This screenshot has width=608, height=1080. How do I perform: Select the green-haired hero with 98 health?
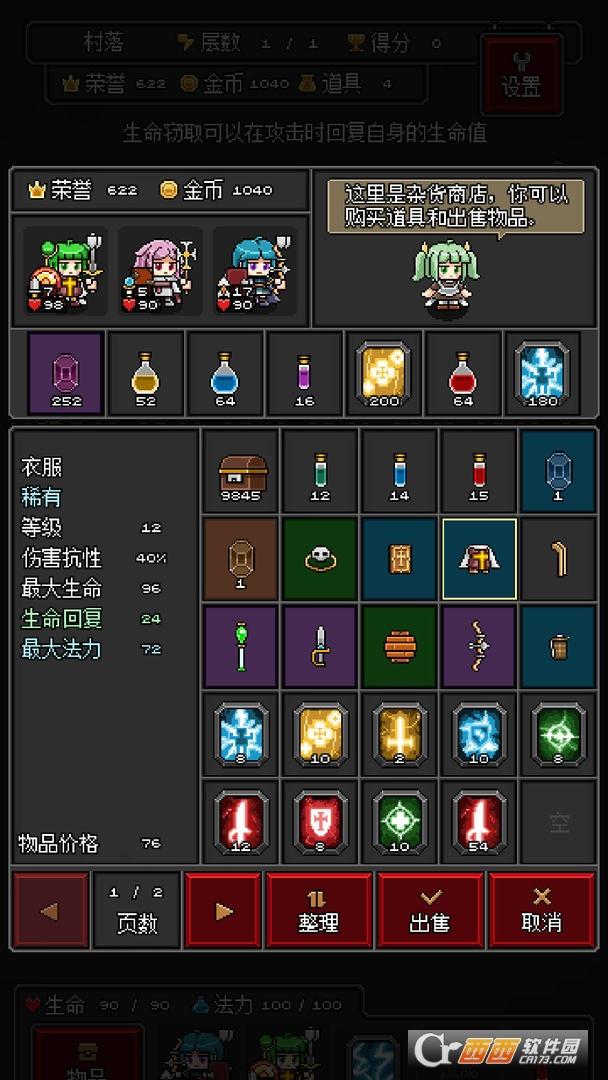coord(66,272)
